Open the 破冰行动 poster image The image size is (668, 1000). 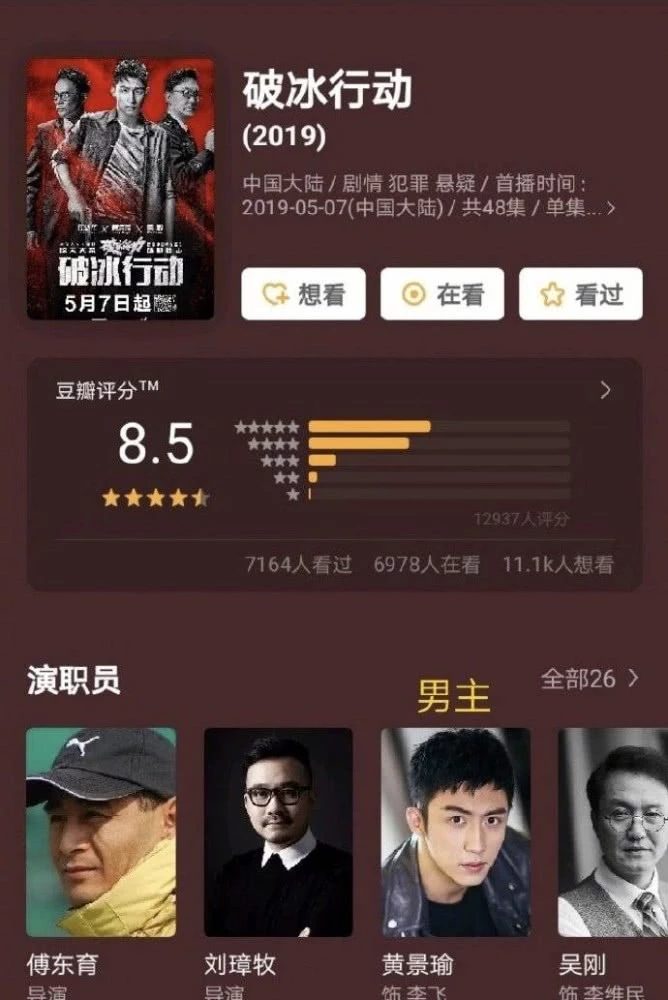120,189
